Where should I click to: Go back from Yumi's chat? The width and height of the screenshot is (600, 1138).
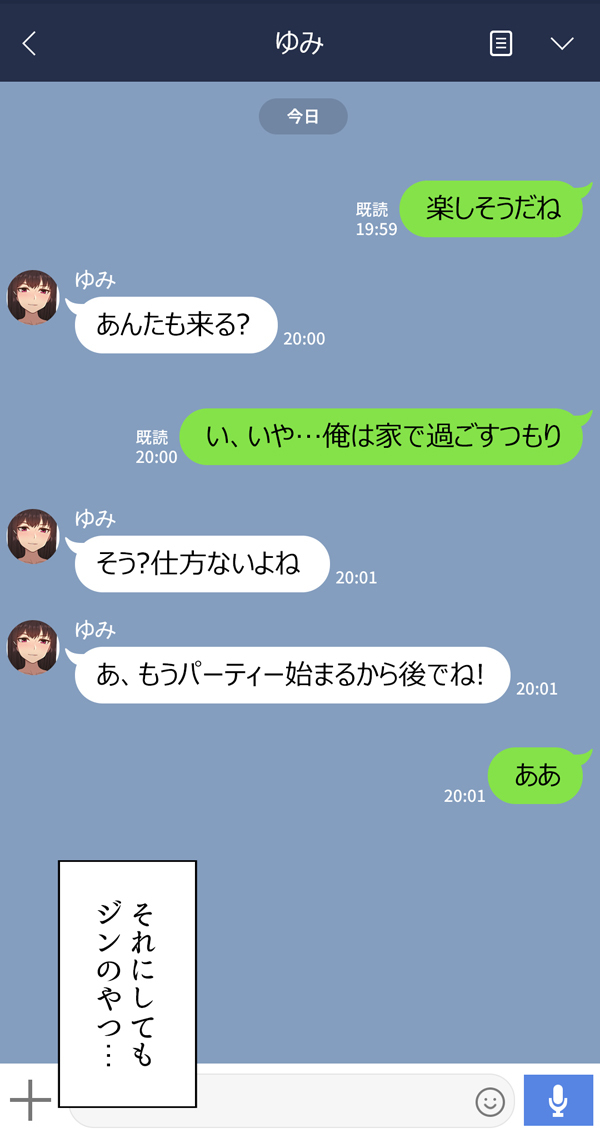(29, 43)
